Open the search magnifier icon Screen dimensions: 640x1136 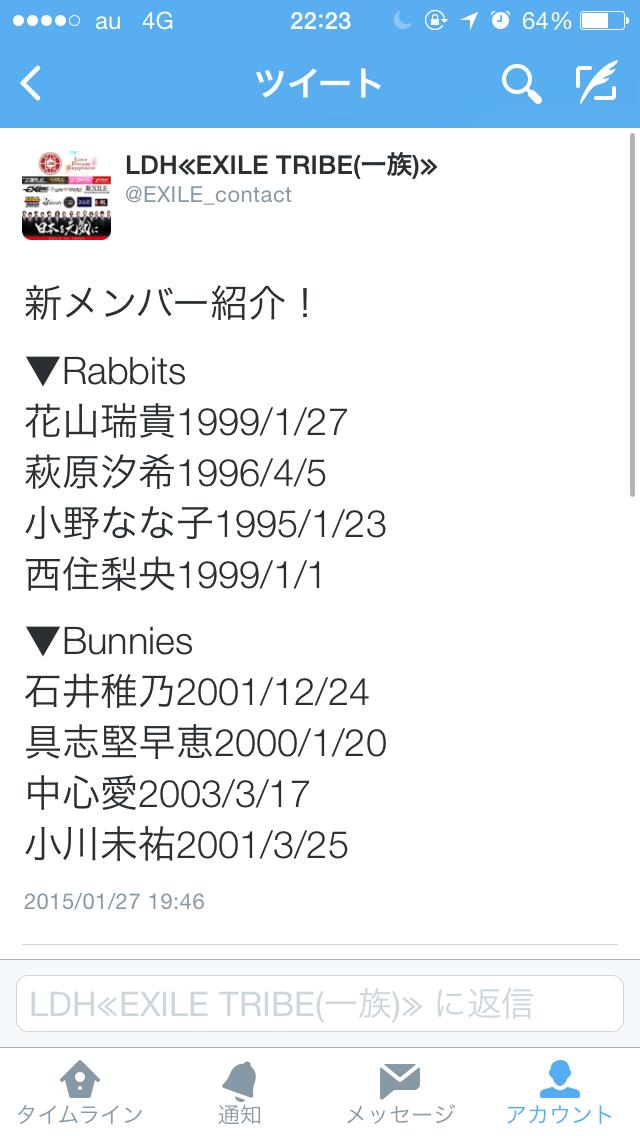click(x=521, y=84)
